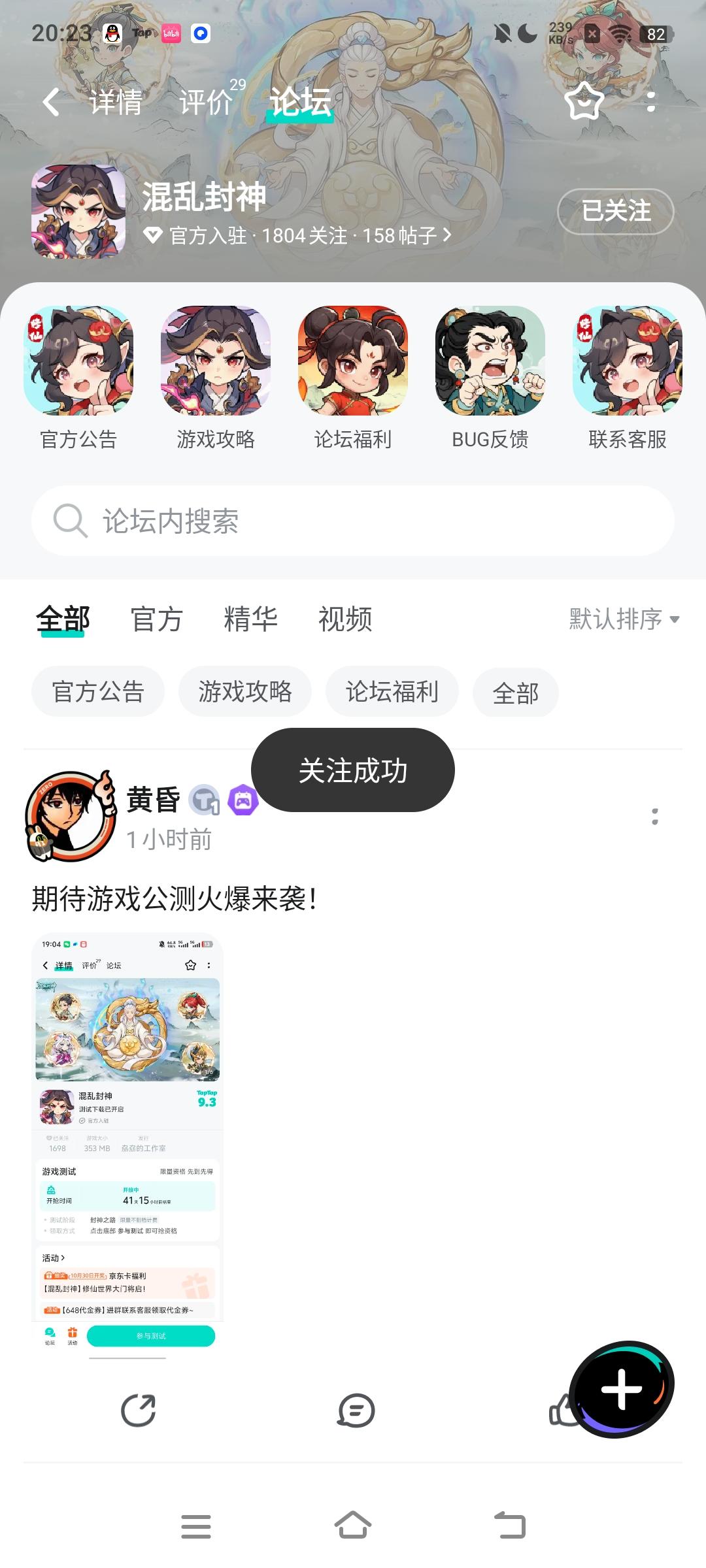Open the game info link showing 1804 关注
Viewport: 706px width, 1568px height.
297,237
